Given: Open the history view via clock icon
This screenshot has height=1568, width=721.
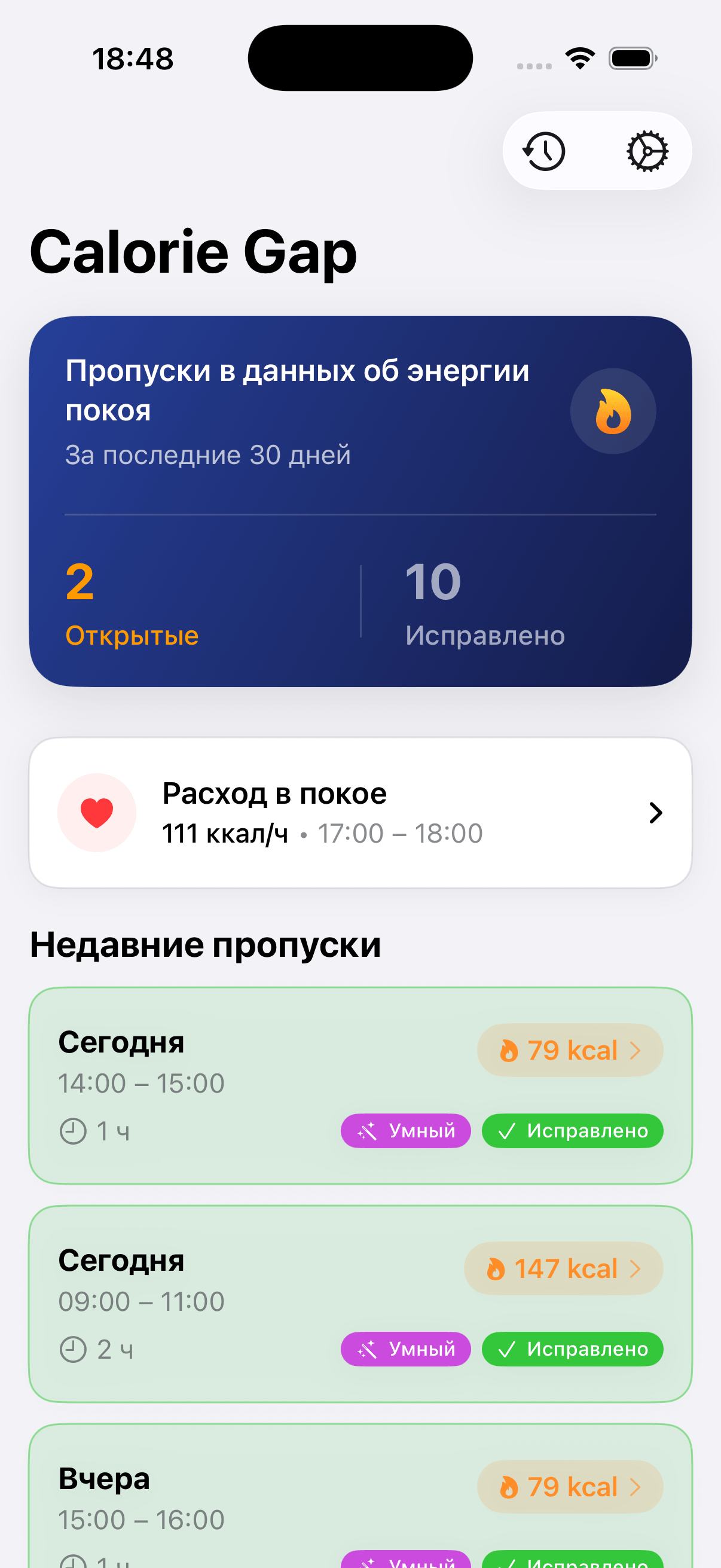Looking at the screenshot, I should [x=543, y=151].
